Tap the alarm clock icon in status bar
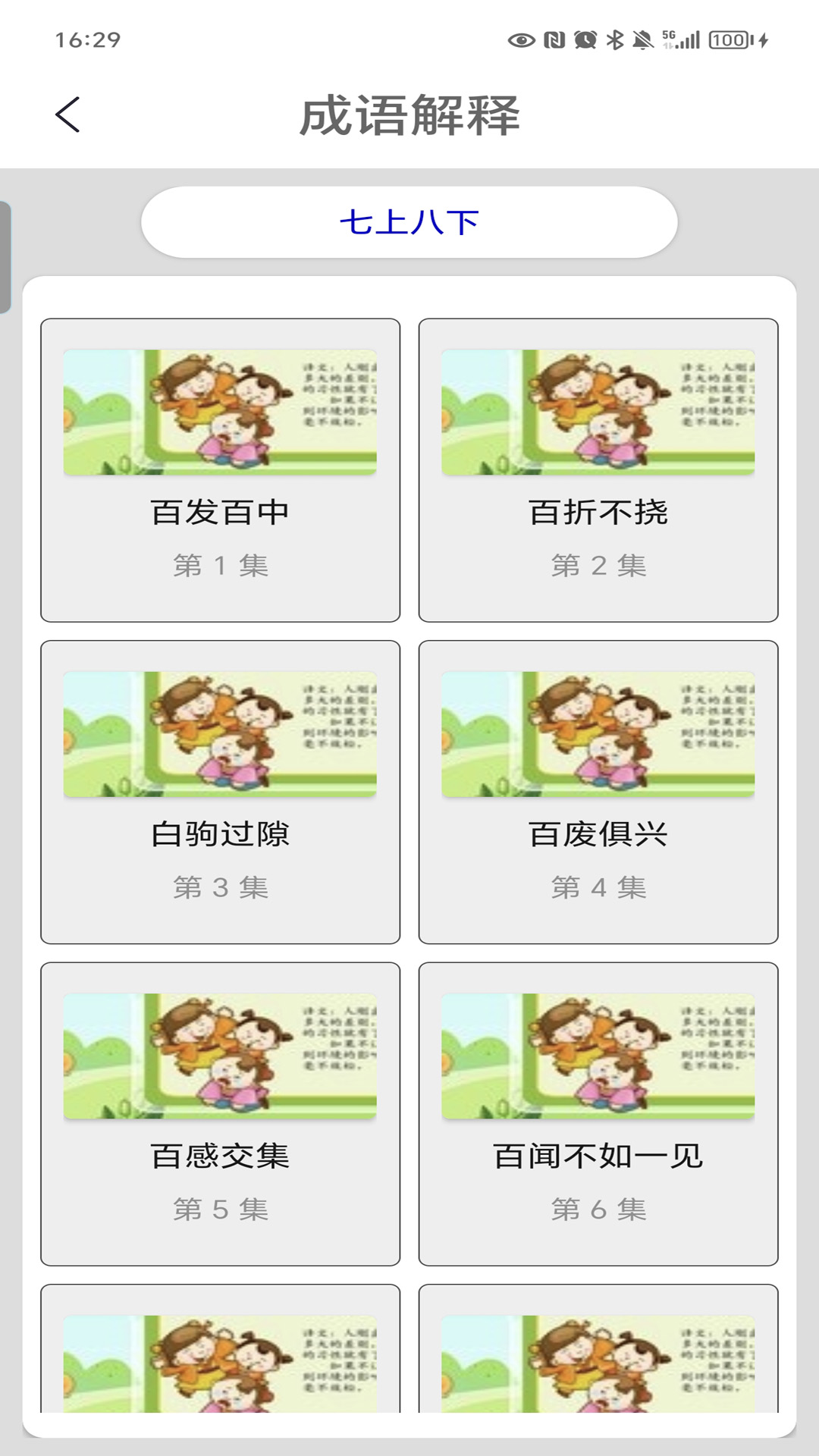 tap(585, 40)
